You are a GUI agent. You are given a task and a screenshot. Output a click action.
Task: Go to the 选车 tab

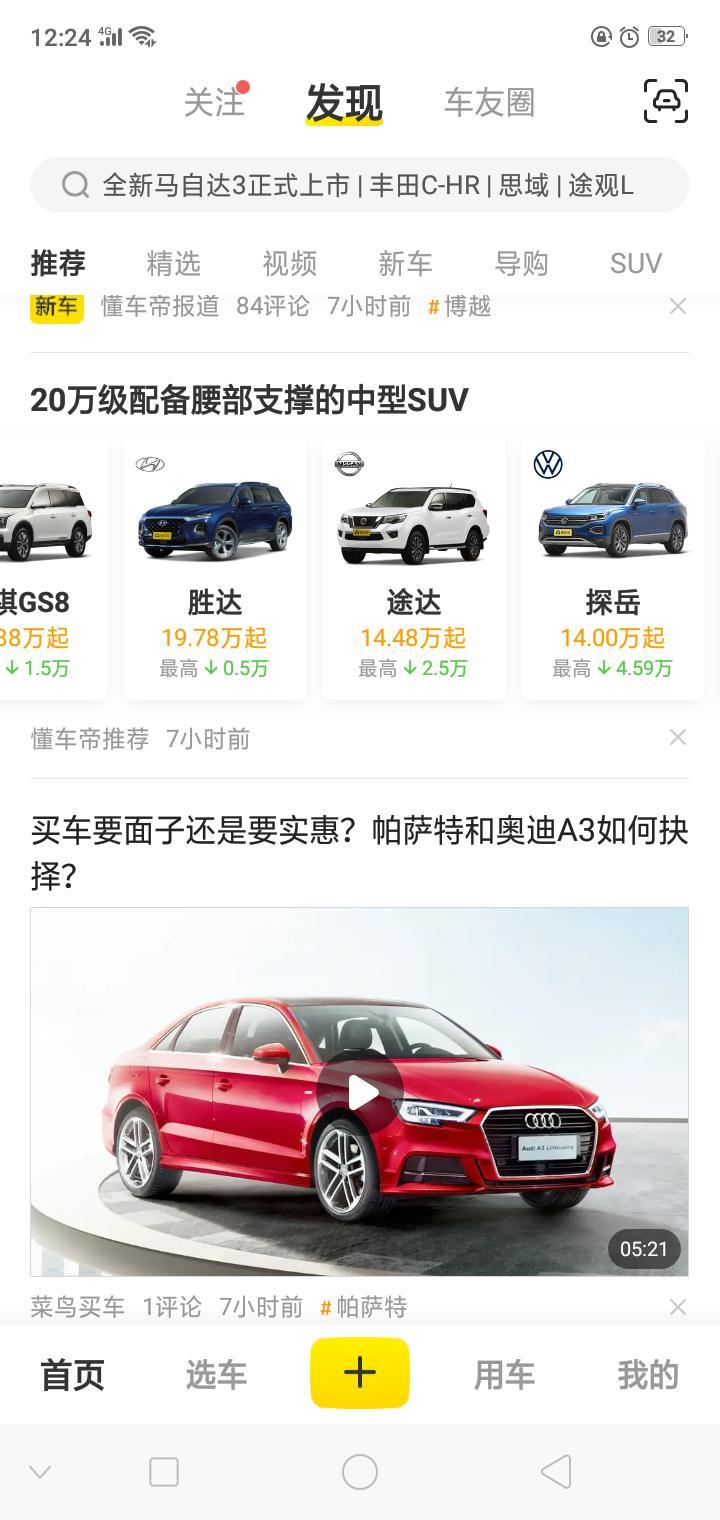(216, 1375)
